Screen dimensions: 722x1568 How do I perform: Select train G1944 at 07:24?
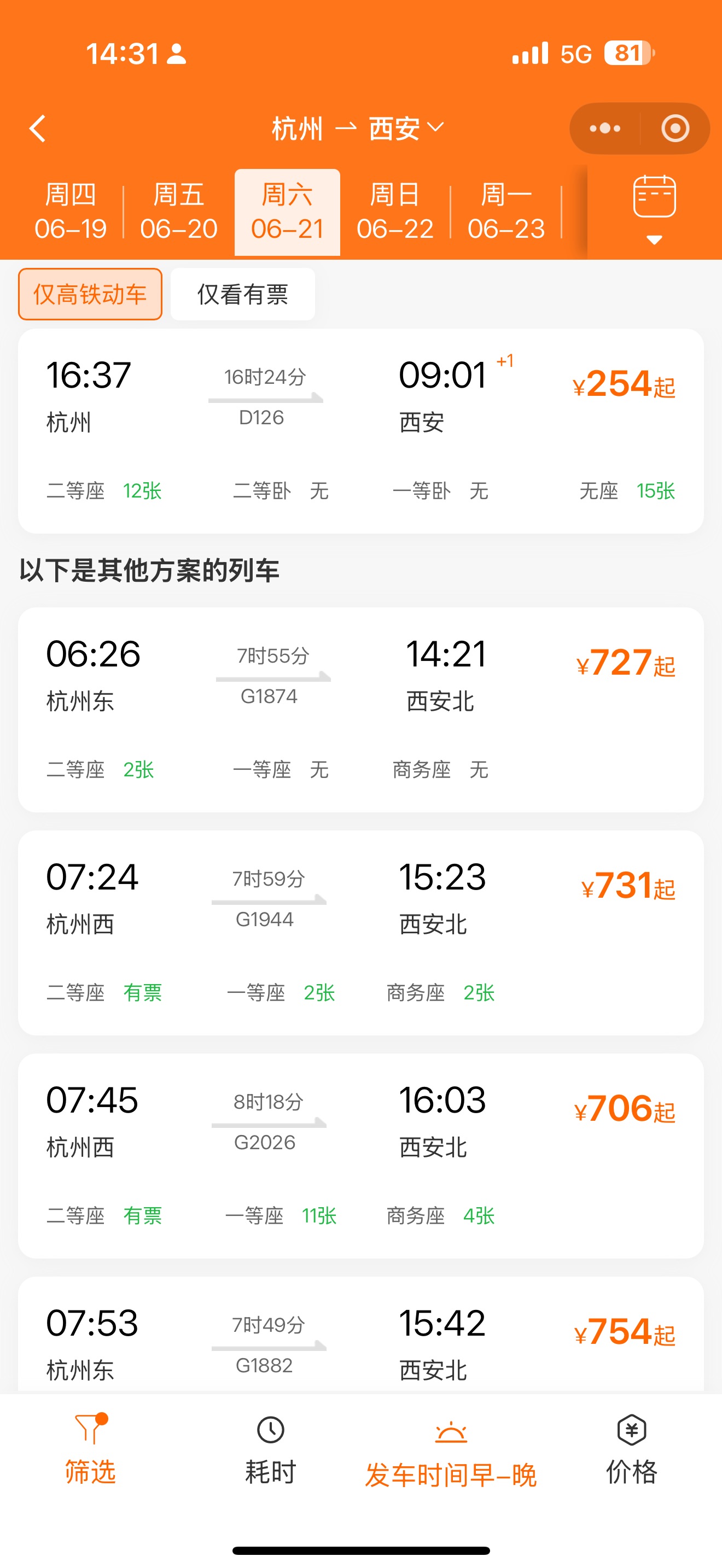(x=361, y=933)
